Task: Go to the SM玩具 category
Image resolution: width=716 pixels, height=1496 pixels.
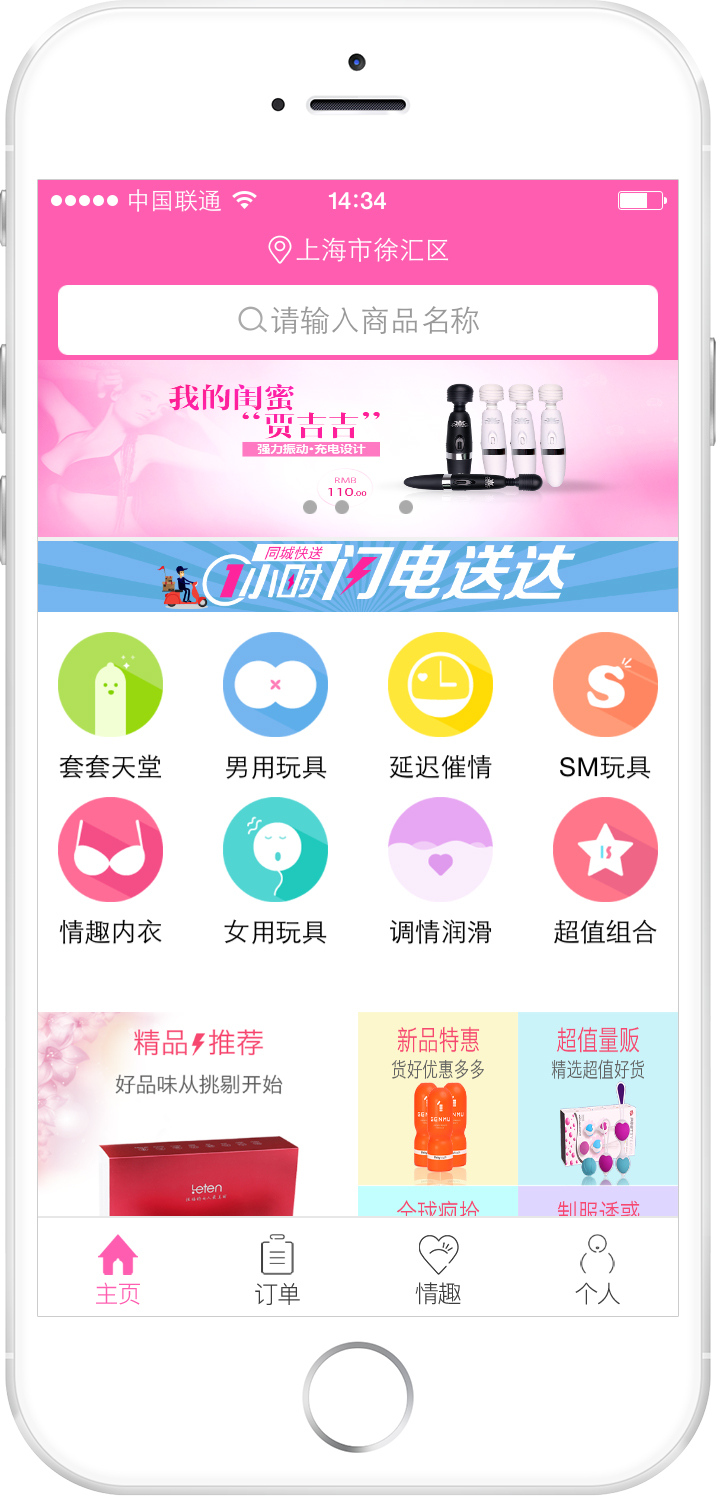Action: pyautogui.click(x=605, y=706)
